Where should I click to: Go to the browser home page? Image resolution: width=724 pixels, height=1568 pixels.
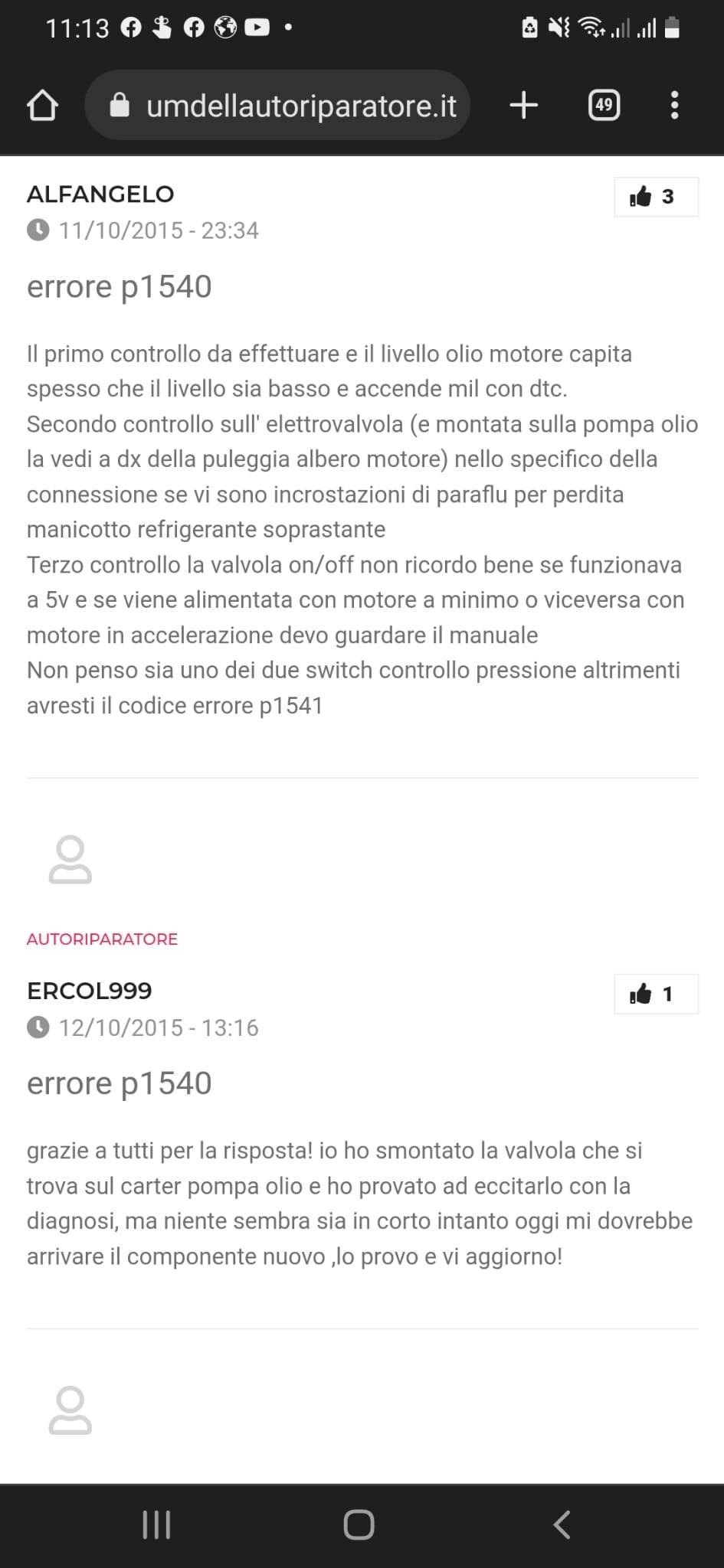click(x=42, y=106)
